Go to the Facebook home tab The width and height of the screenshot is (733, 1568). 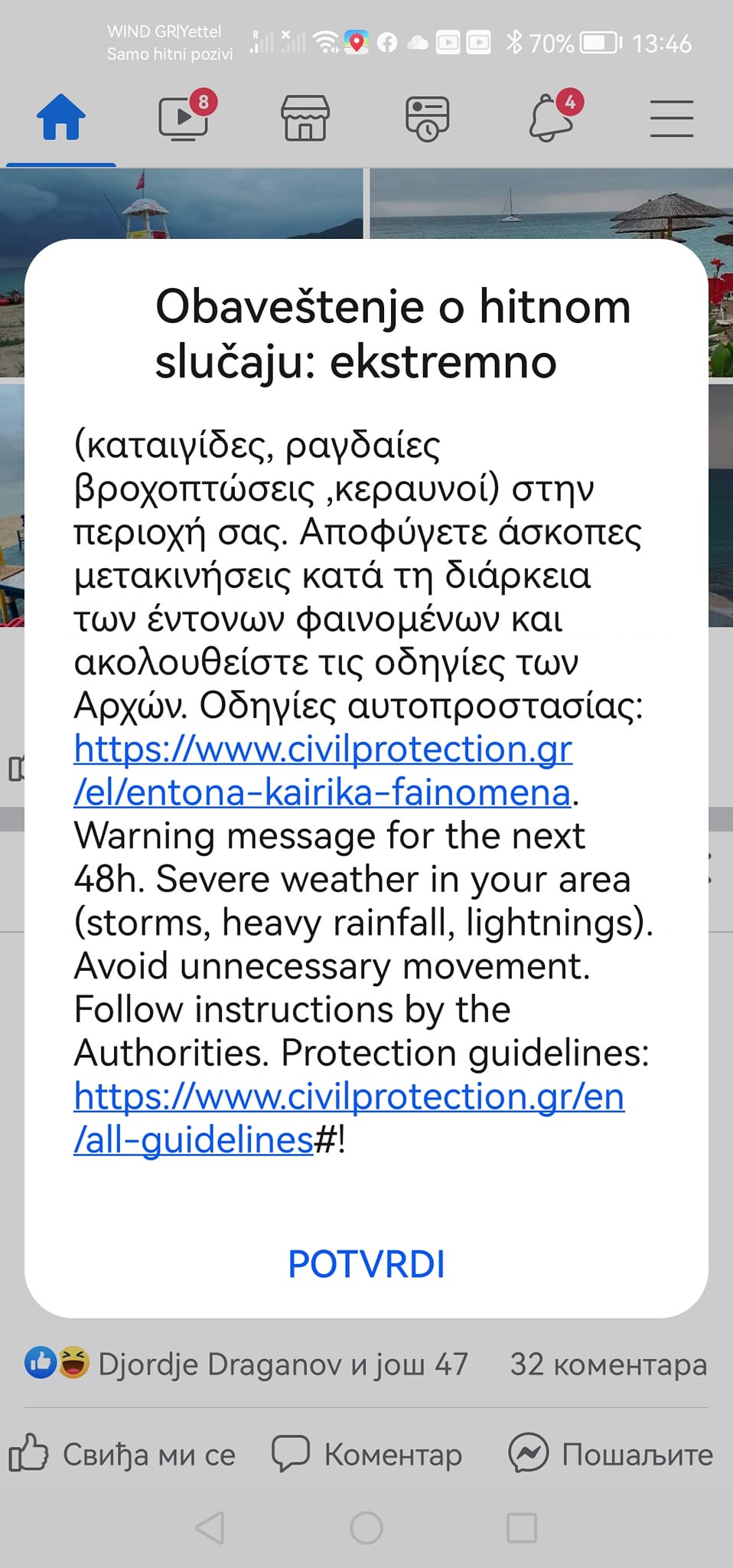(x=61, y=119)
